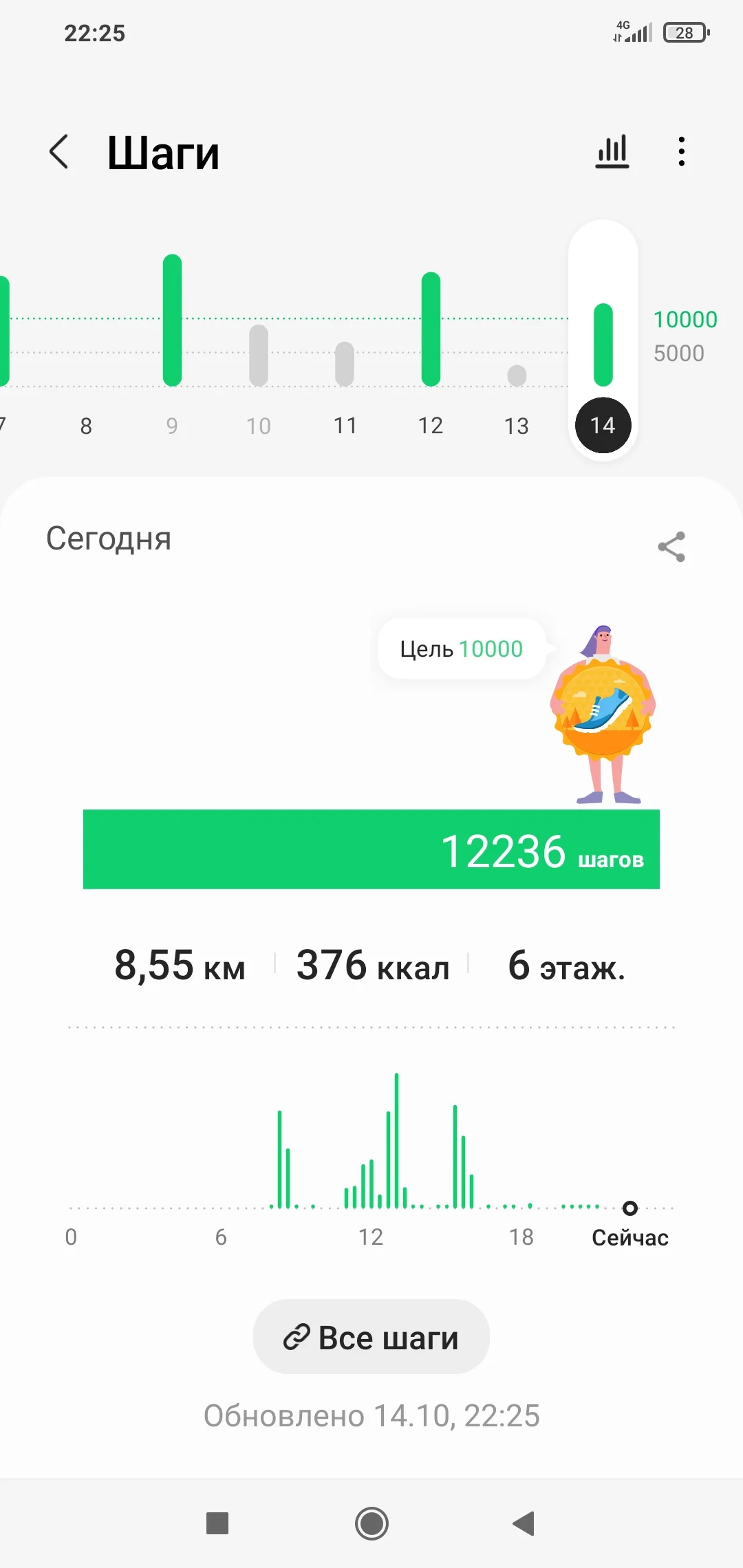Tap the Цель 10000 goal bubble
Image resolution: width=743 pixels, height=1568 pixels.
(462, 649)
